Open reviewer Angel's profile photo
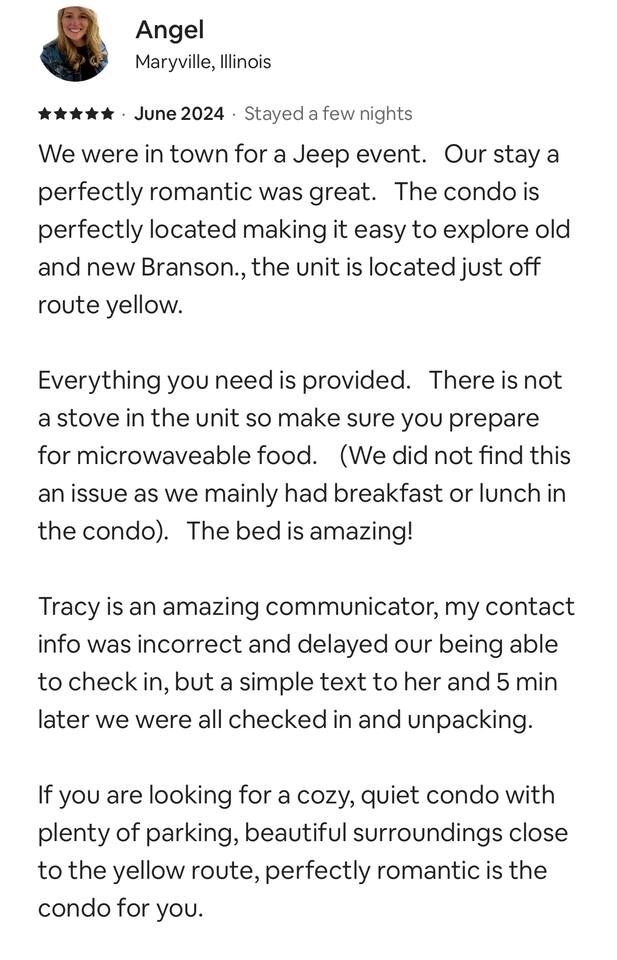617x960 pixels. [74, 45]
